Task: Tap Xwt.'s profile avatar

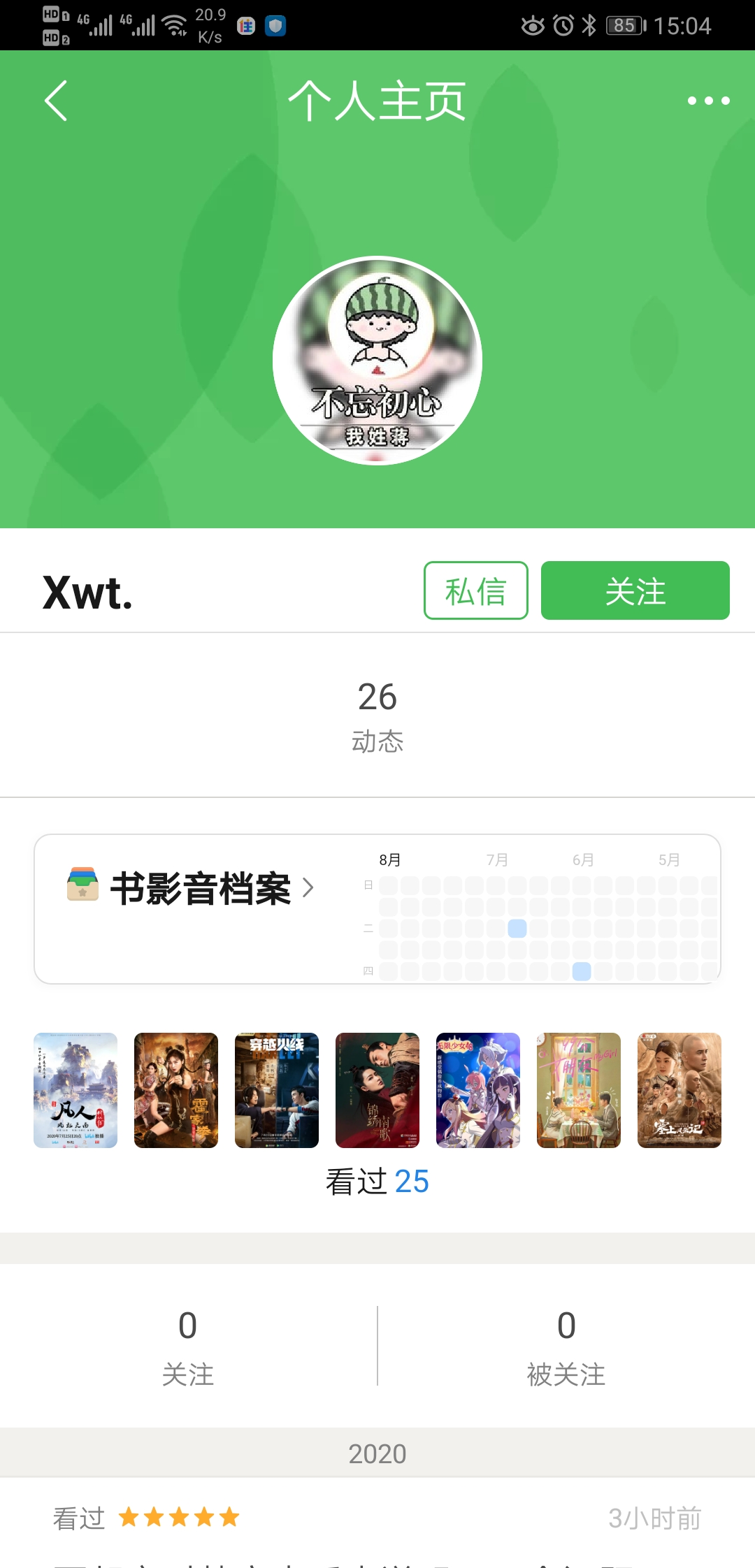Action: pos(377,361)
